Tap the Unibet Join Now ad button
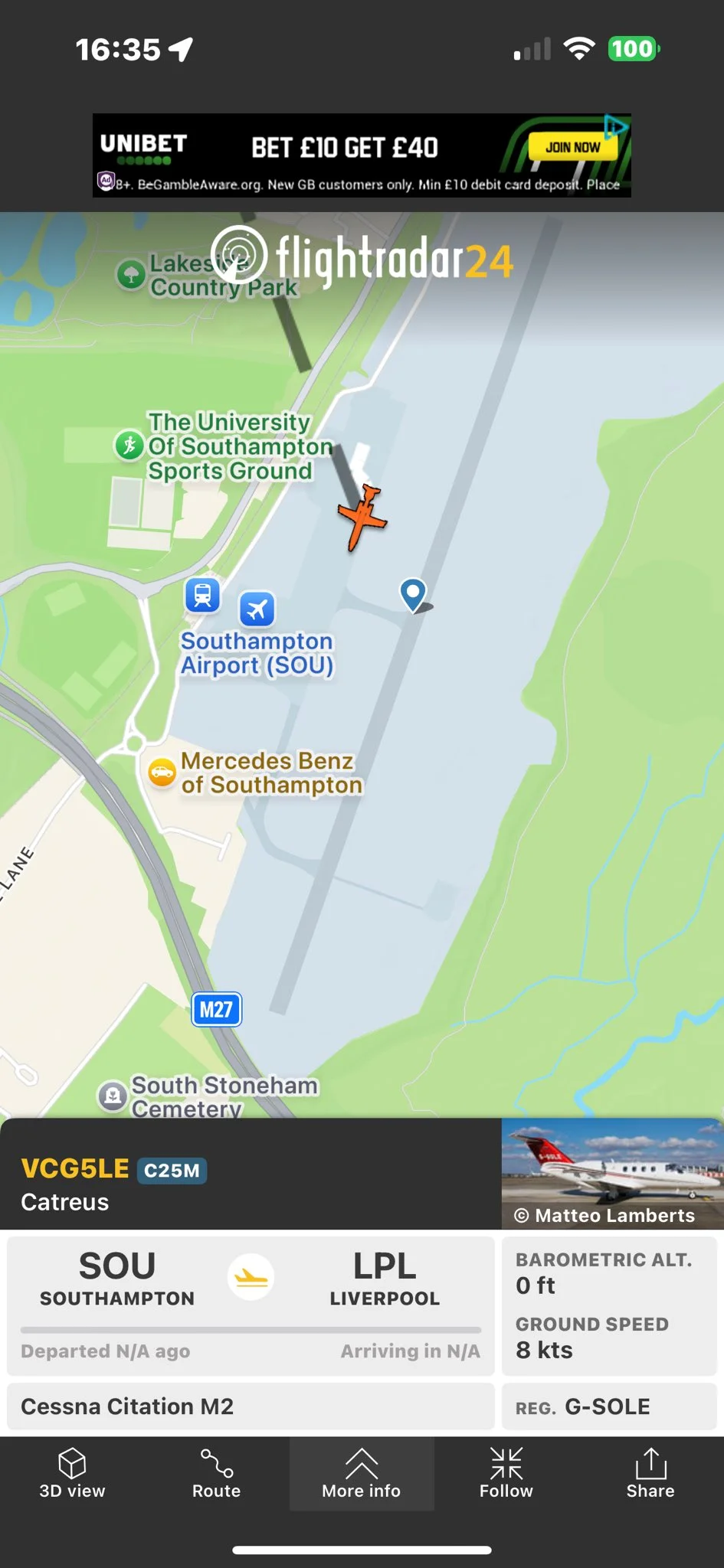 573,147
